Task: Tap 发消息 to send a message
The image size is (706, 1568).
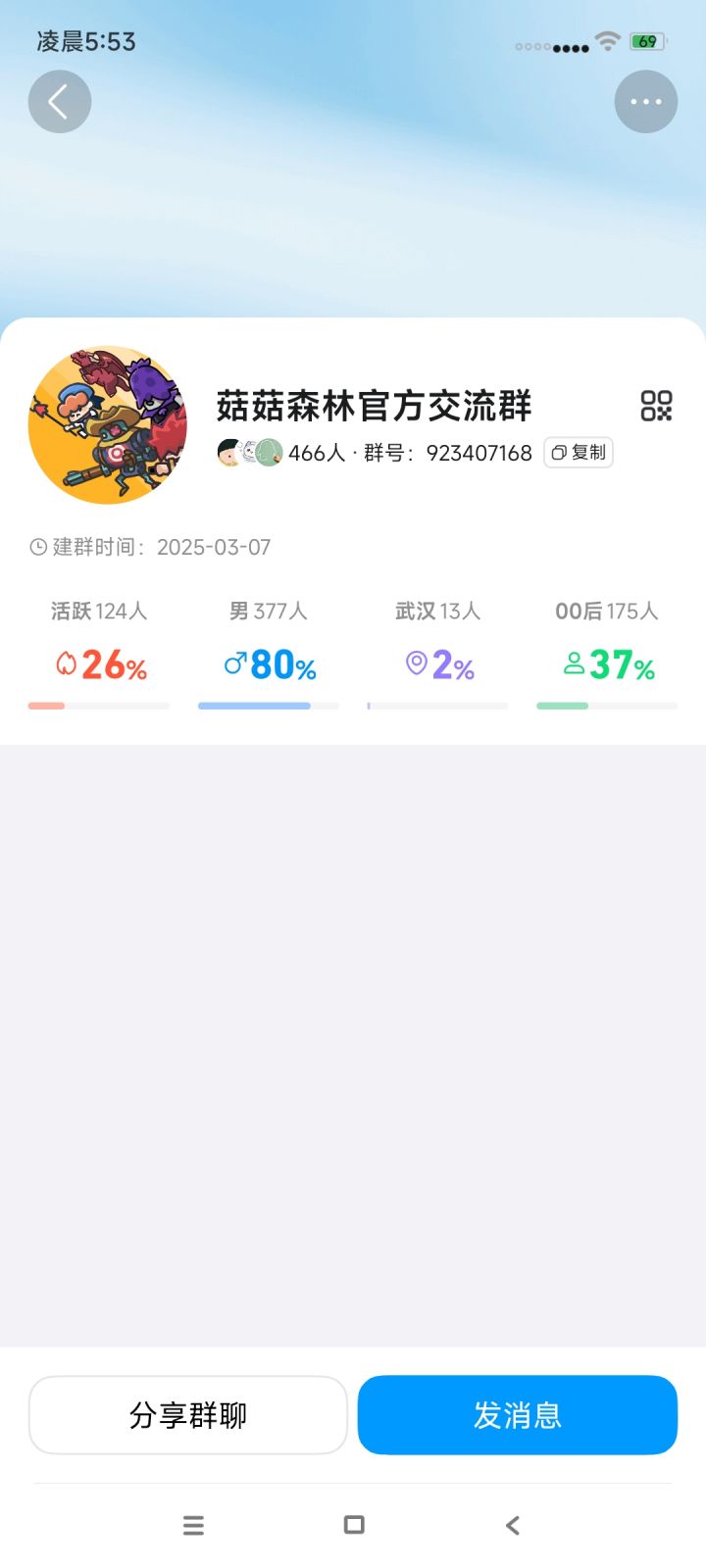Action: coord(517,1415)
